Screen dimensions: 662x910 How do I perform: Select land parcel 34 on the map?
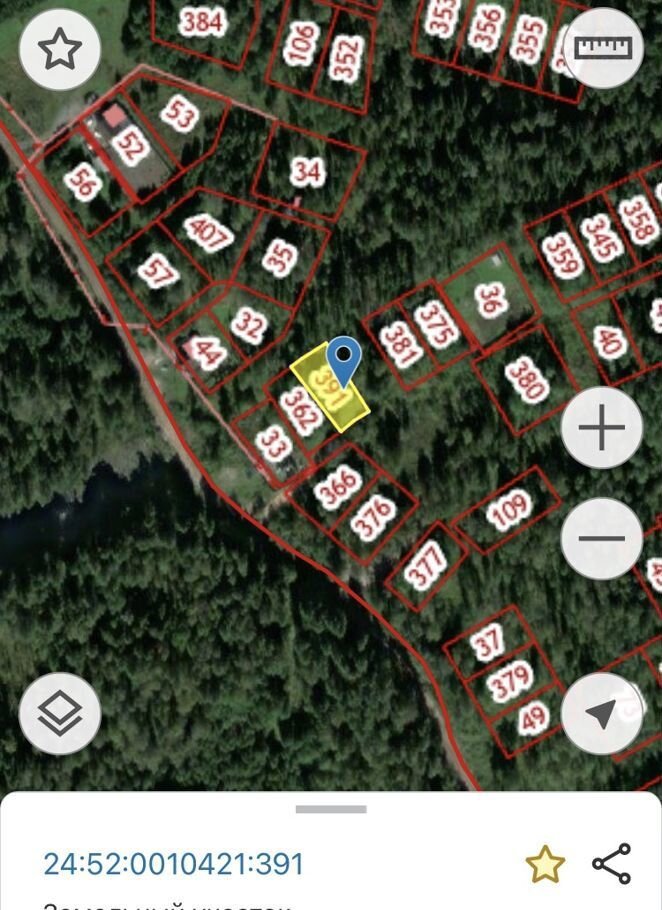tap(308, 172)
